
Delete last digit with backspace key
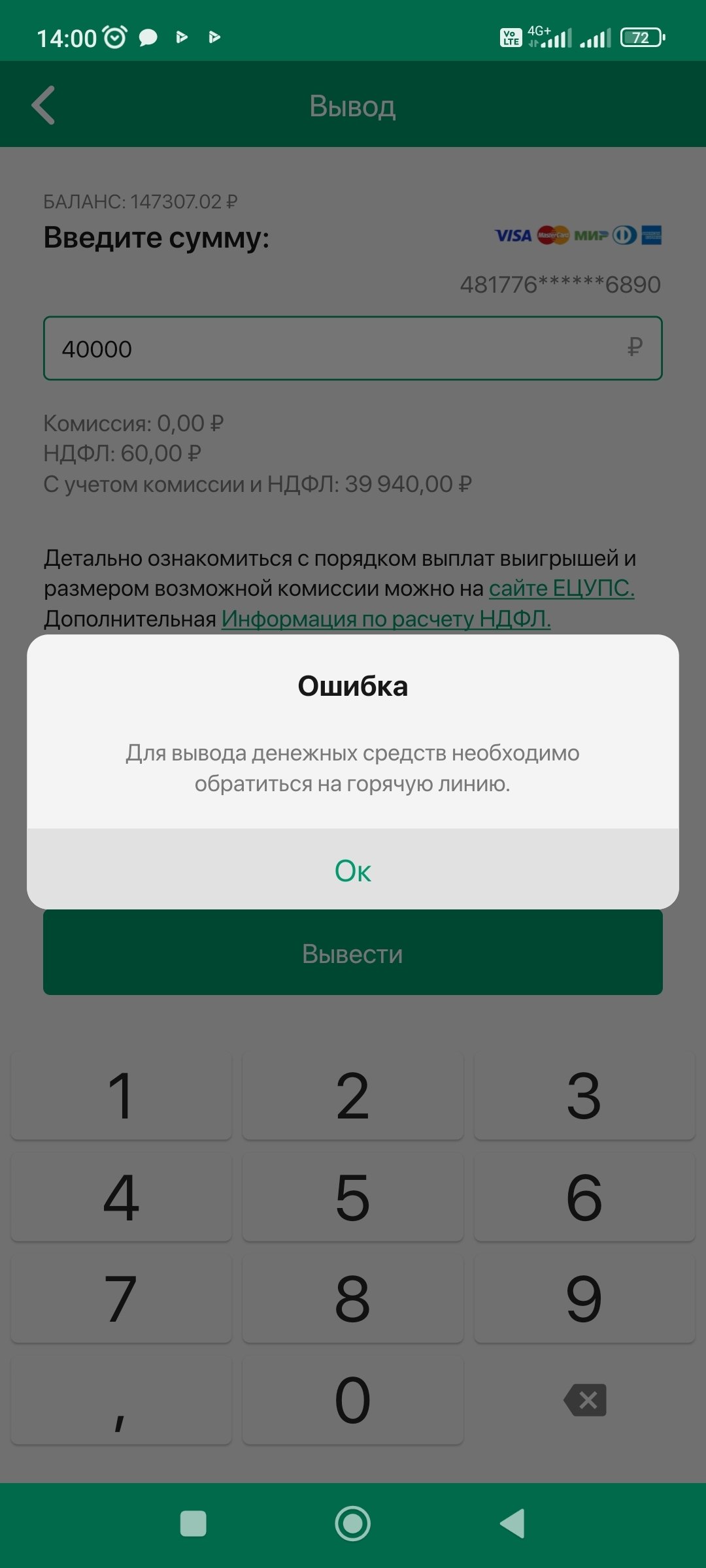pos(584,1399)
